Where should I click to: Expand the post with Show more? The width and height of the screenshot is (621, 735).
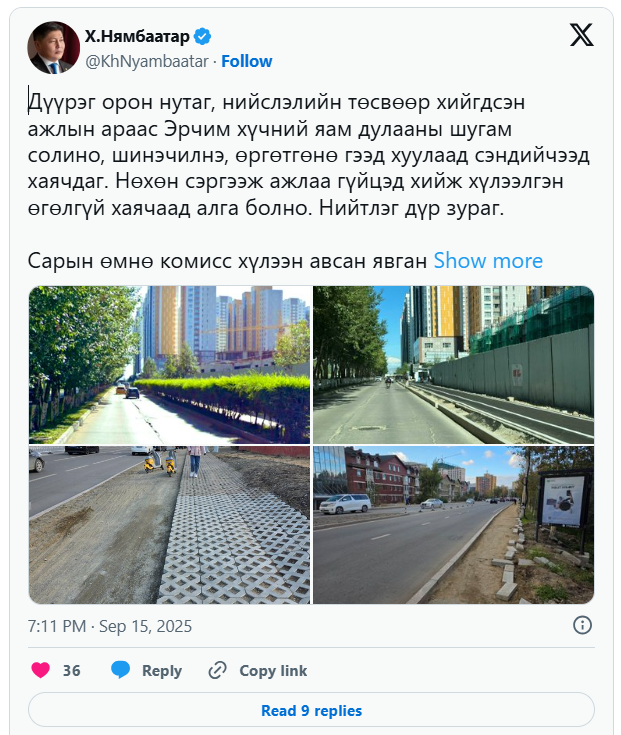click(488, 261)
